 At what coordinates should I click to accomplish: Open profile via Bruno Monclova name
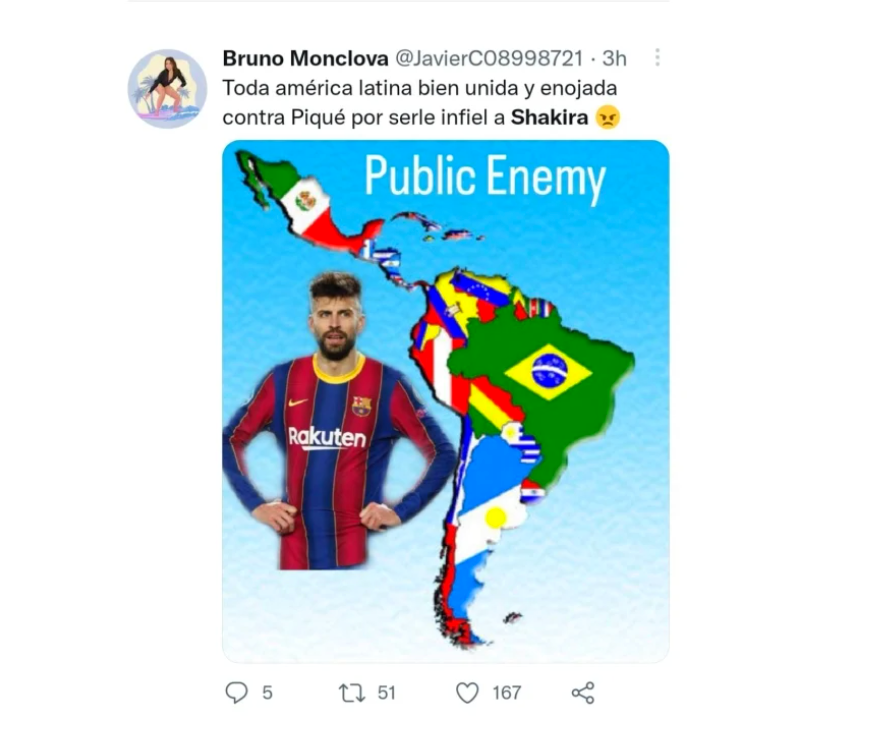click(x=305, y=58)
